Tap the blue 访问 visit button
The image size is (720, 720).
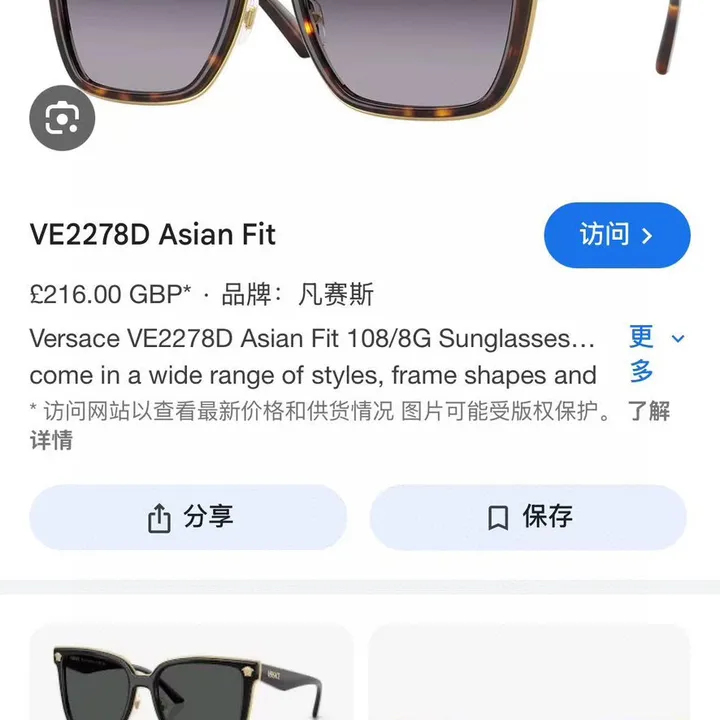(x=617, y=236)
